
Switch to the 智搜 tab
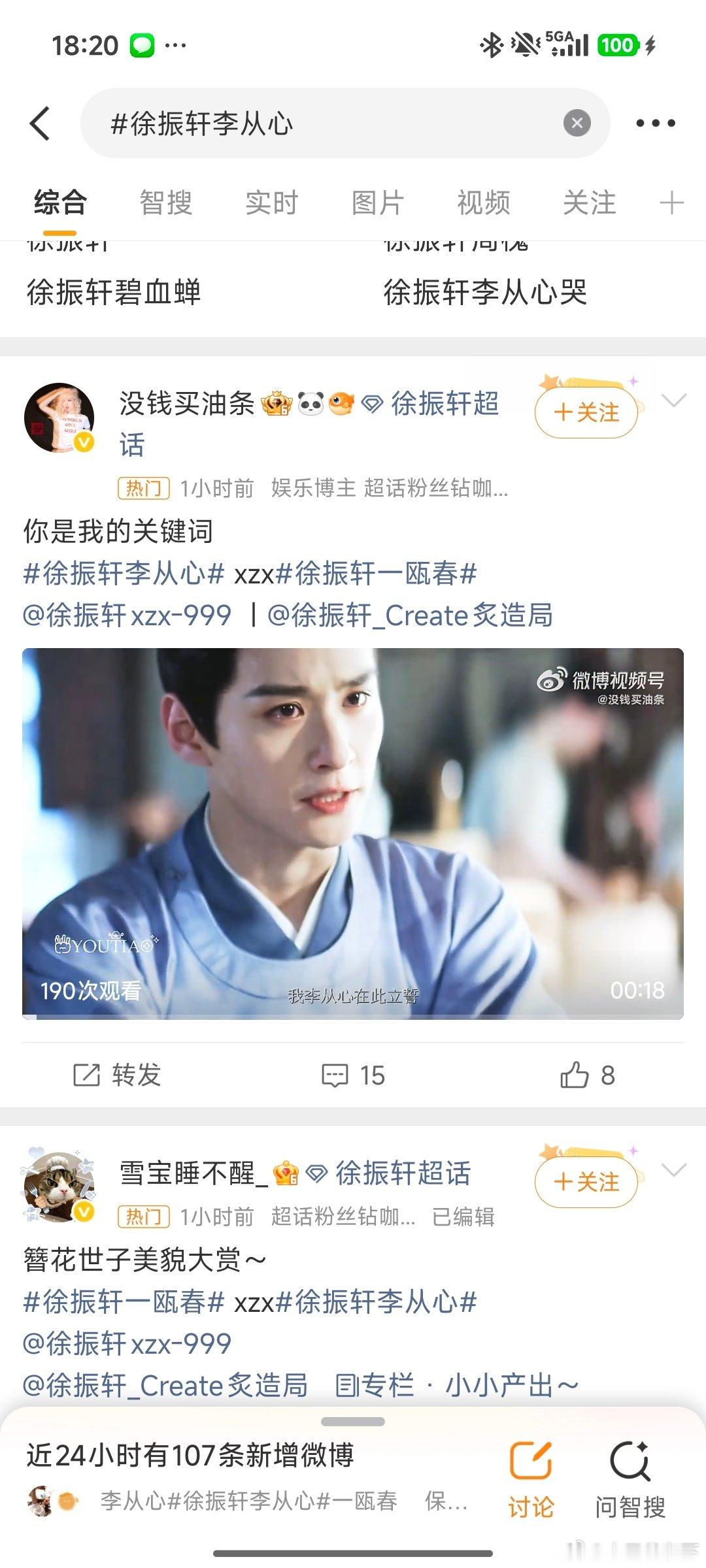click(x=166, y=203)
